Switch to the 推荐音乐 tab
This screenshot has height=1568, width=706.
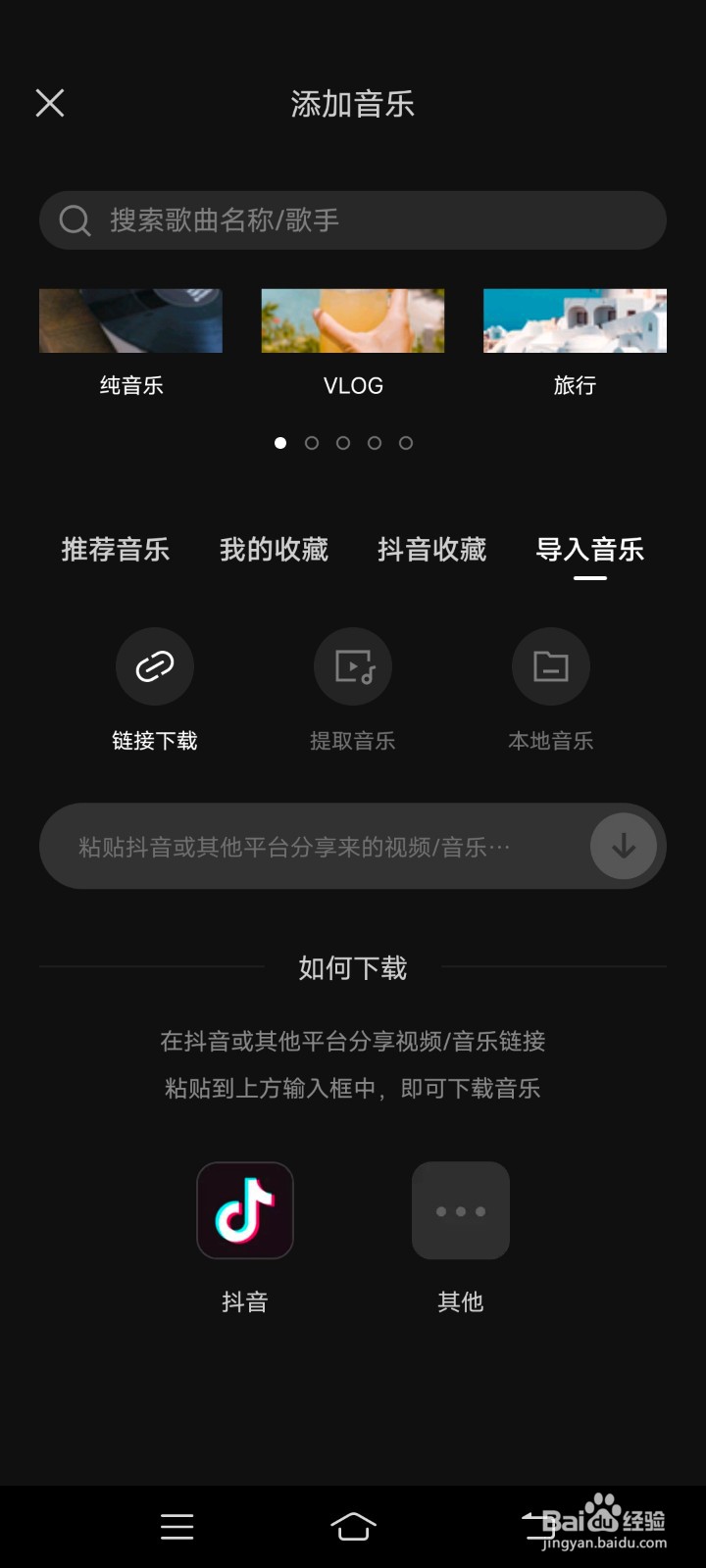click(x=115, y=550)
